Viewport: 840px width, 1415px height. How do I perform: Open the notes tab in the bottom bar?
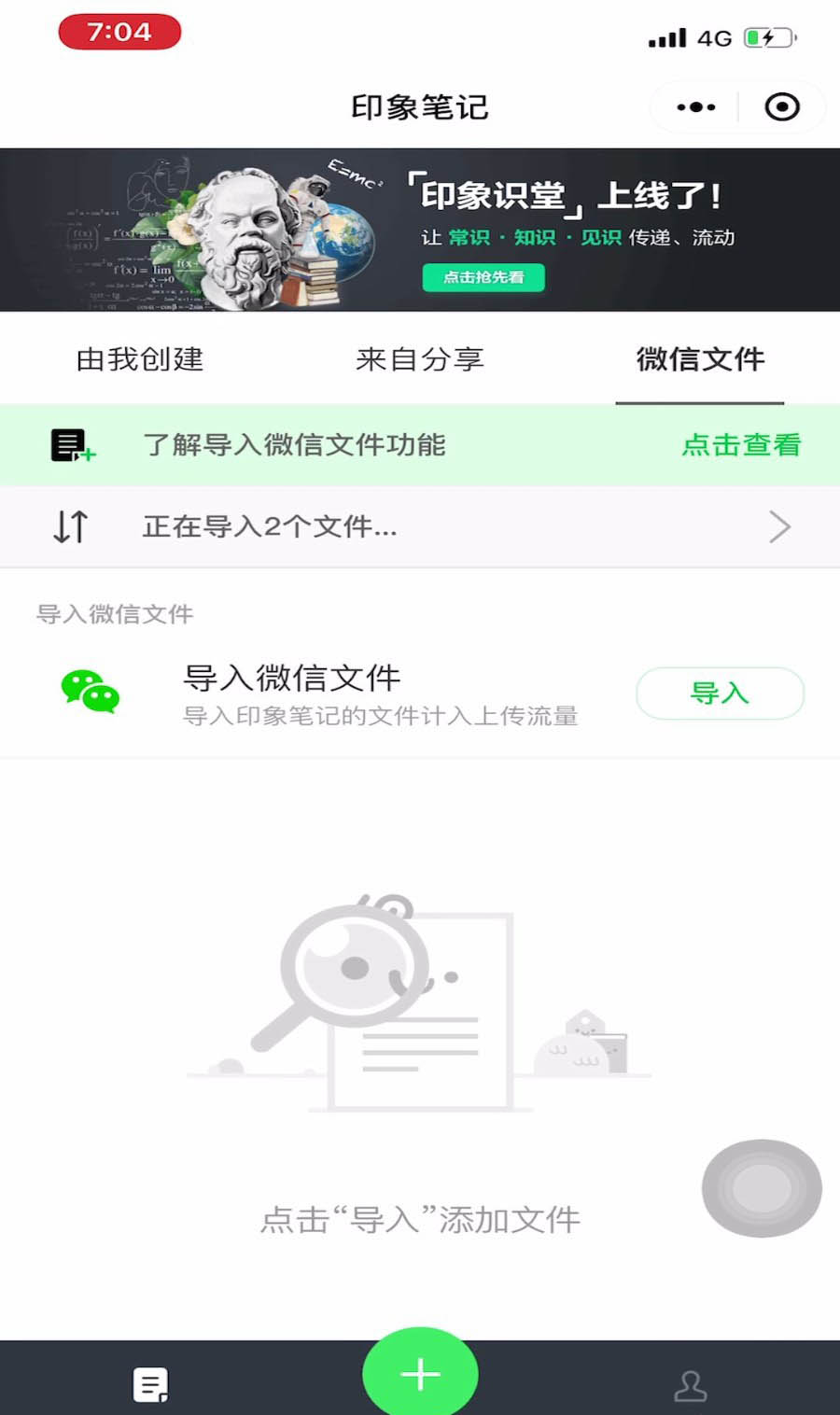150,1385
